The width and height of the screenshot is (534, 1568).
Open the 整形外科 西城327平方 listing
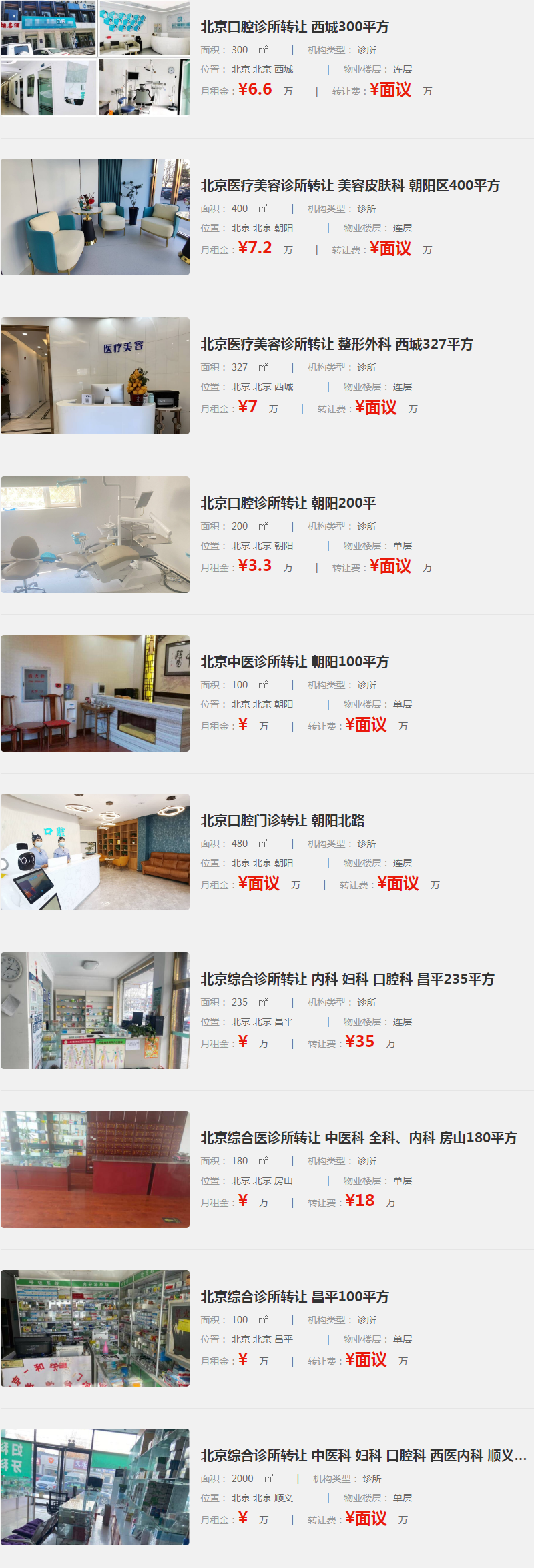336,345
